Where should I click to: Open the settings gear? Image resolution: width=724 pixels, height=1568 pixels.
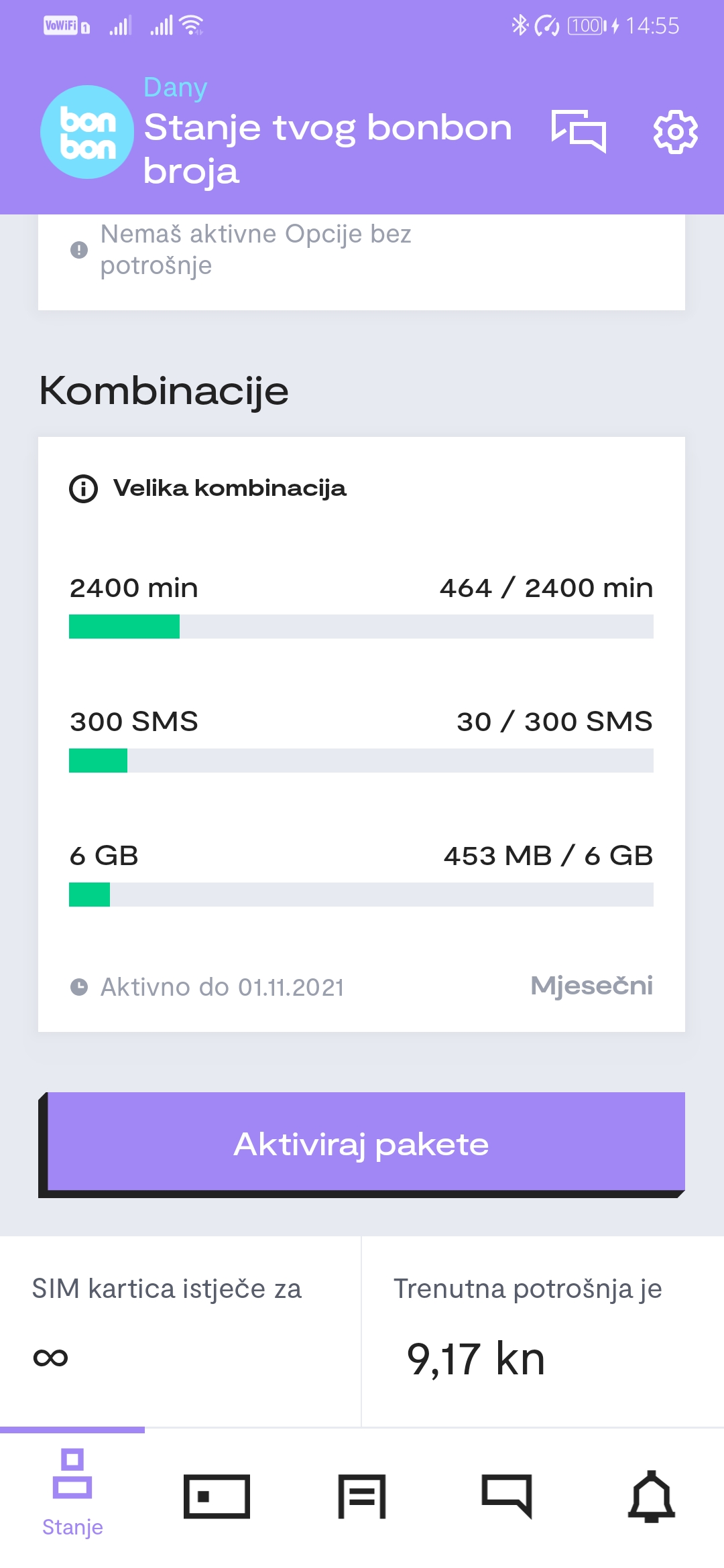point(675,132)
